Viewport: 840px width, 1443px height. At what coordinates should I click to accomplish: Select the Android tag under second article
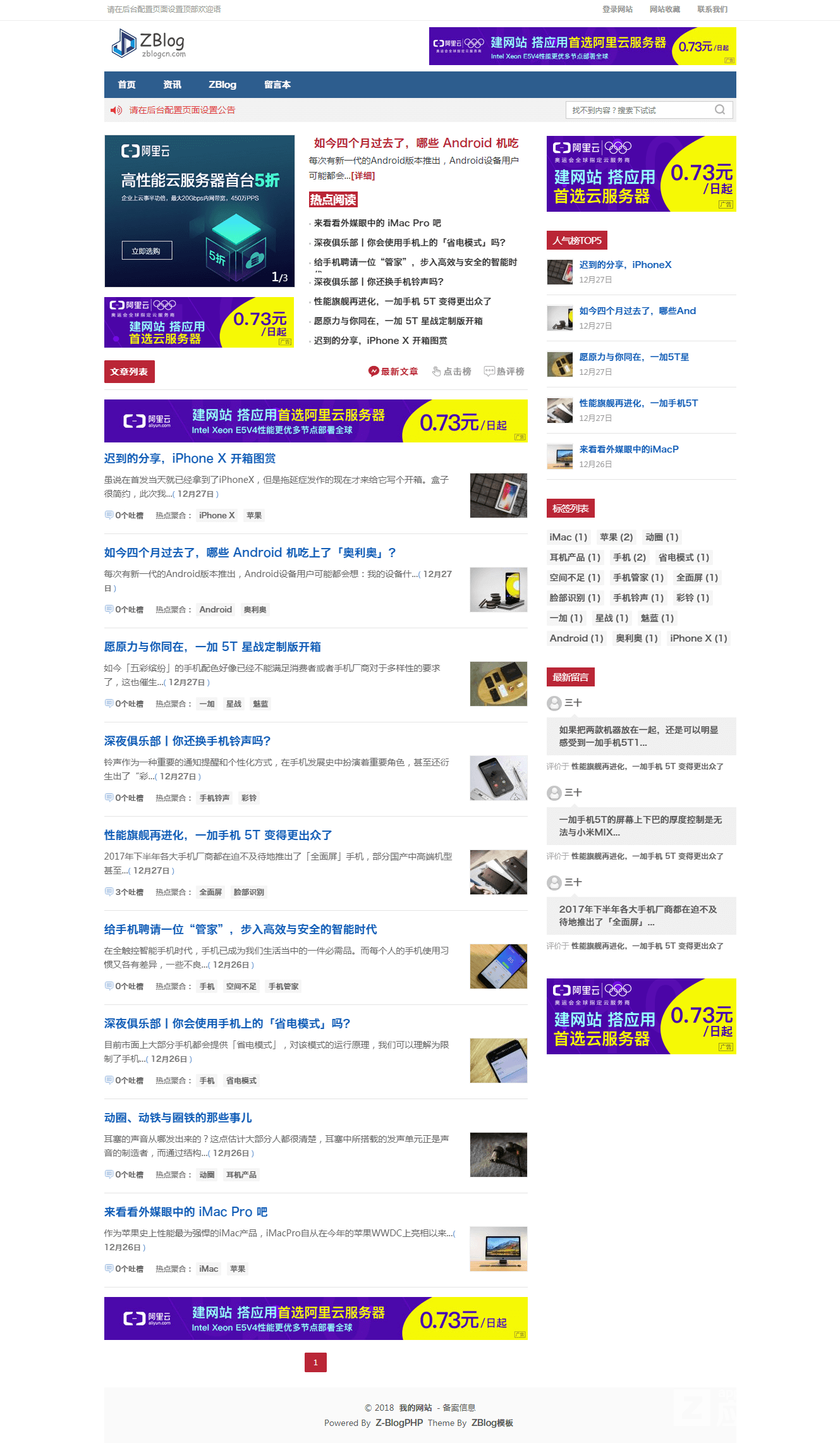(x=216, y=609)
